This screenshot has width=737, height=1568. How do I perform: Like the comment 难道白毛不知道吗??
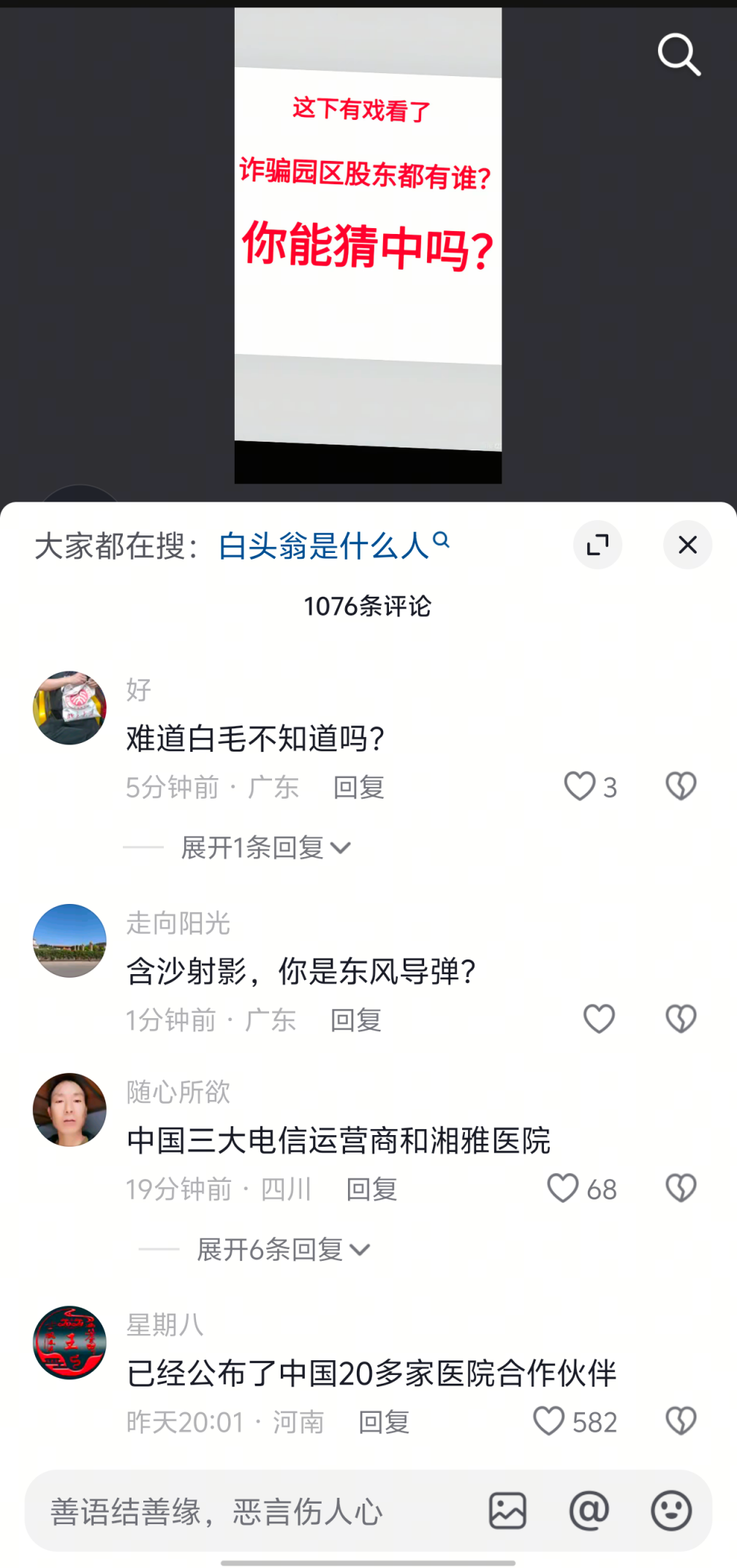581,787
